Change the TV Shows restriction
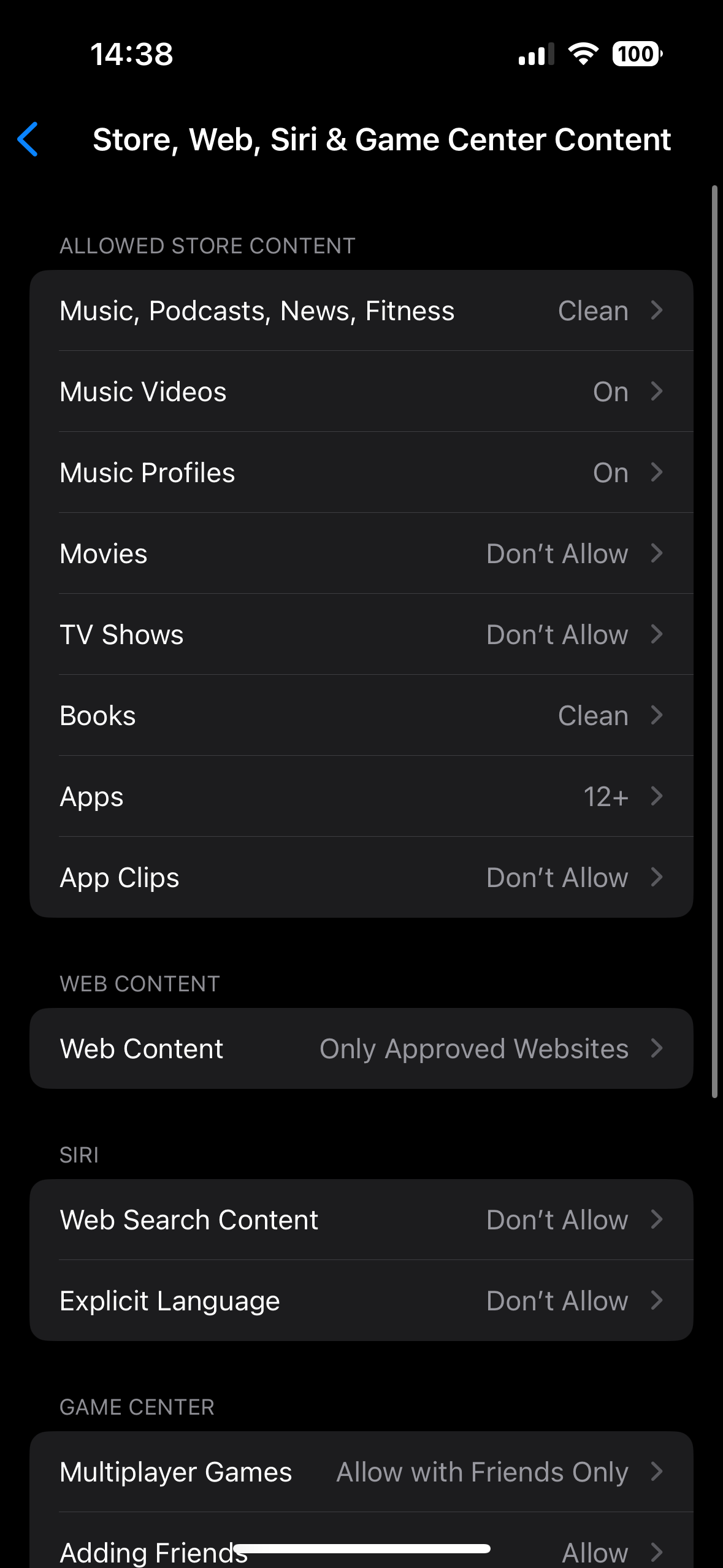The image size is (723, 1568). tap(361, 635)
